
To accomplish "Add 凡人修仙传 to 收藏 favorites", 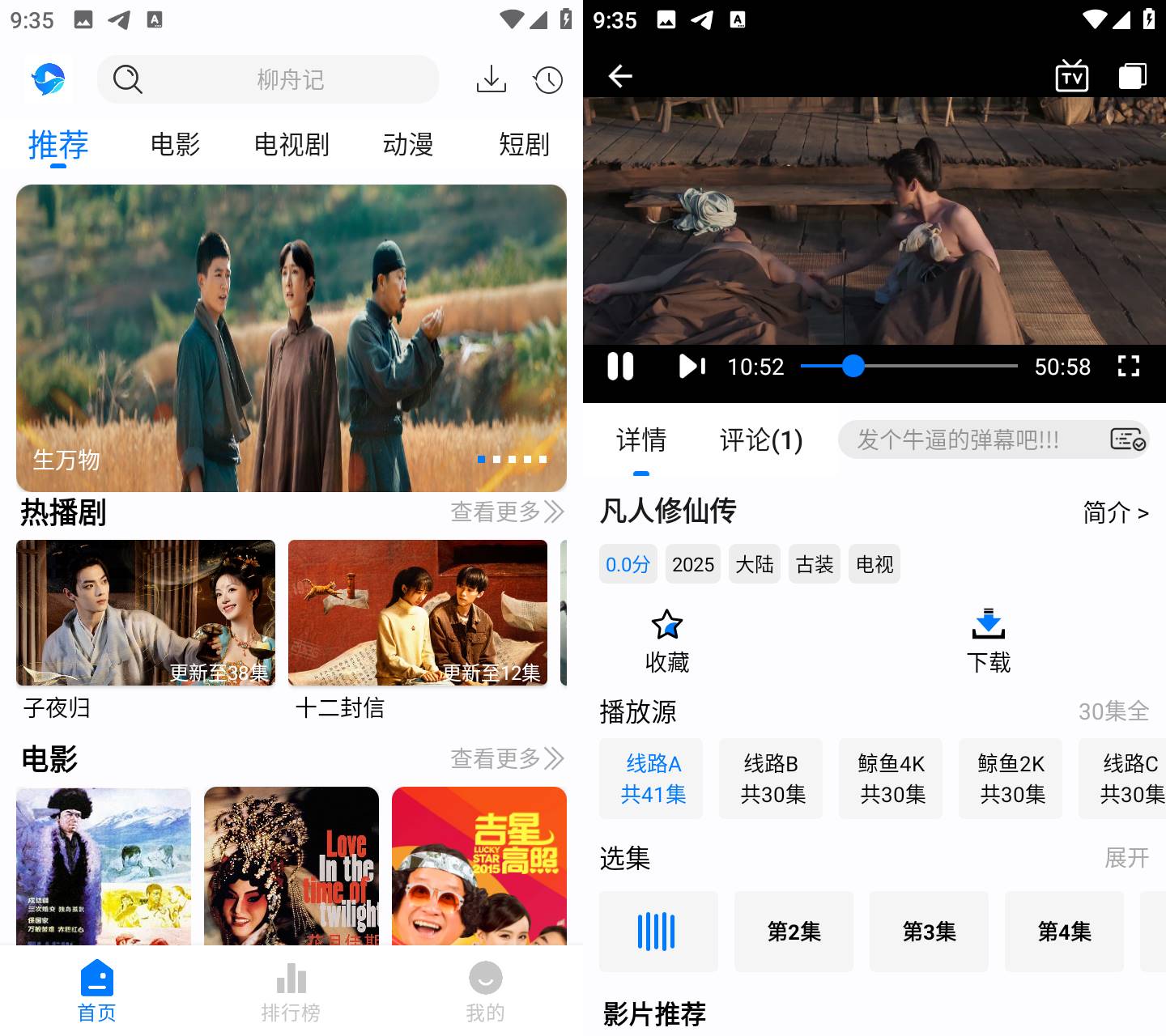I will click(x=666, y=641).
